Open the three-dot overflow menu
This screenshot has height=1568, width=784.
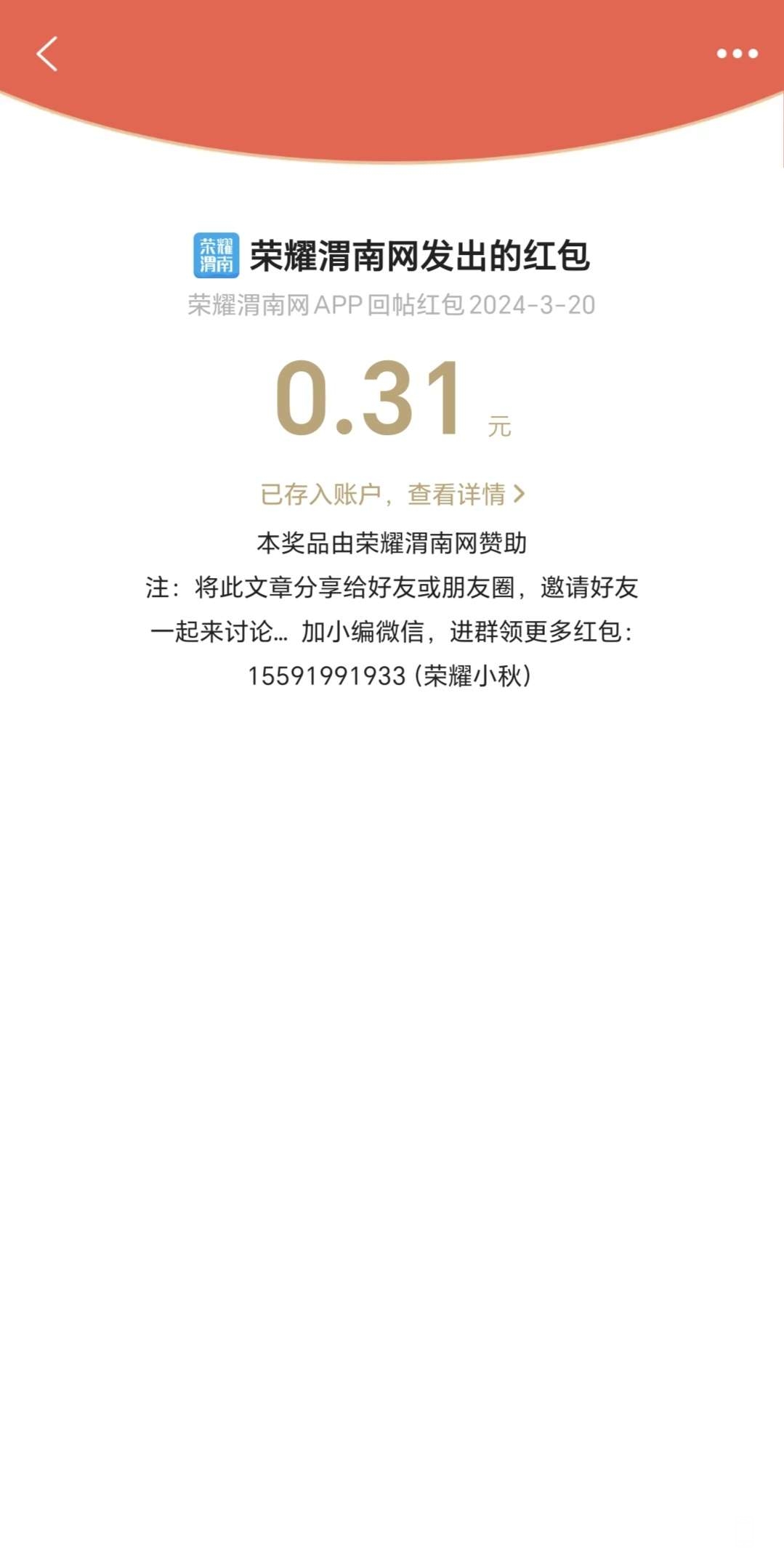point(737,54)
